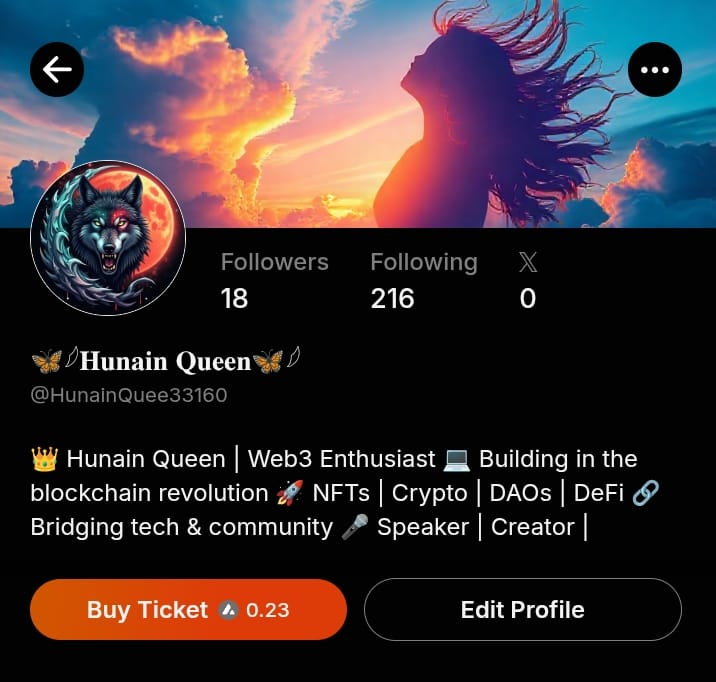
Task: Open Edit Profile
Action: click(x=522, y=609)
